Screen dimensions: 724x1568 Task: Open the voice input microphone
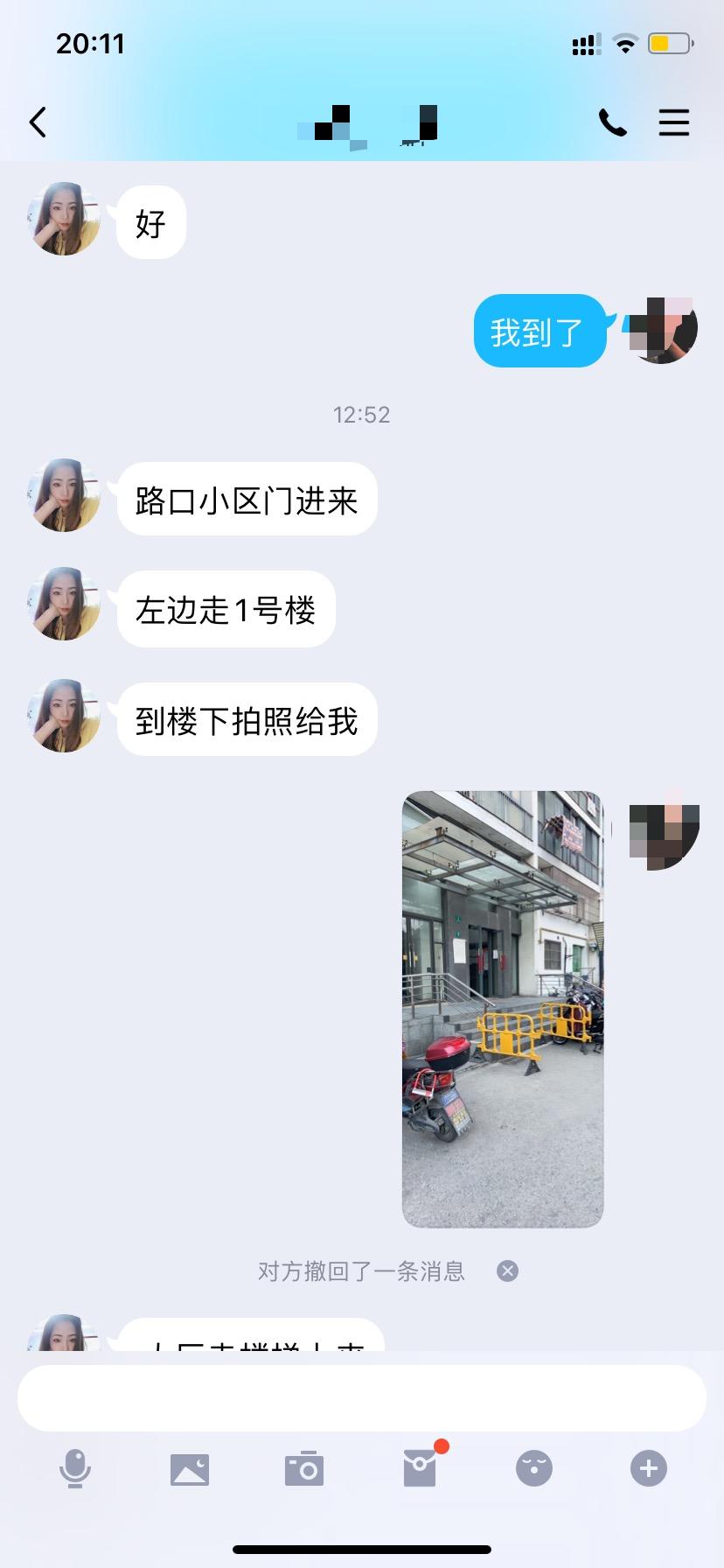pyautogui.click(x=75, y=1469)
